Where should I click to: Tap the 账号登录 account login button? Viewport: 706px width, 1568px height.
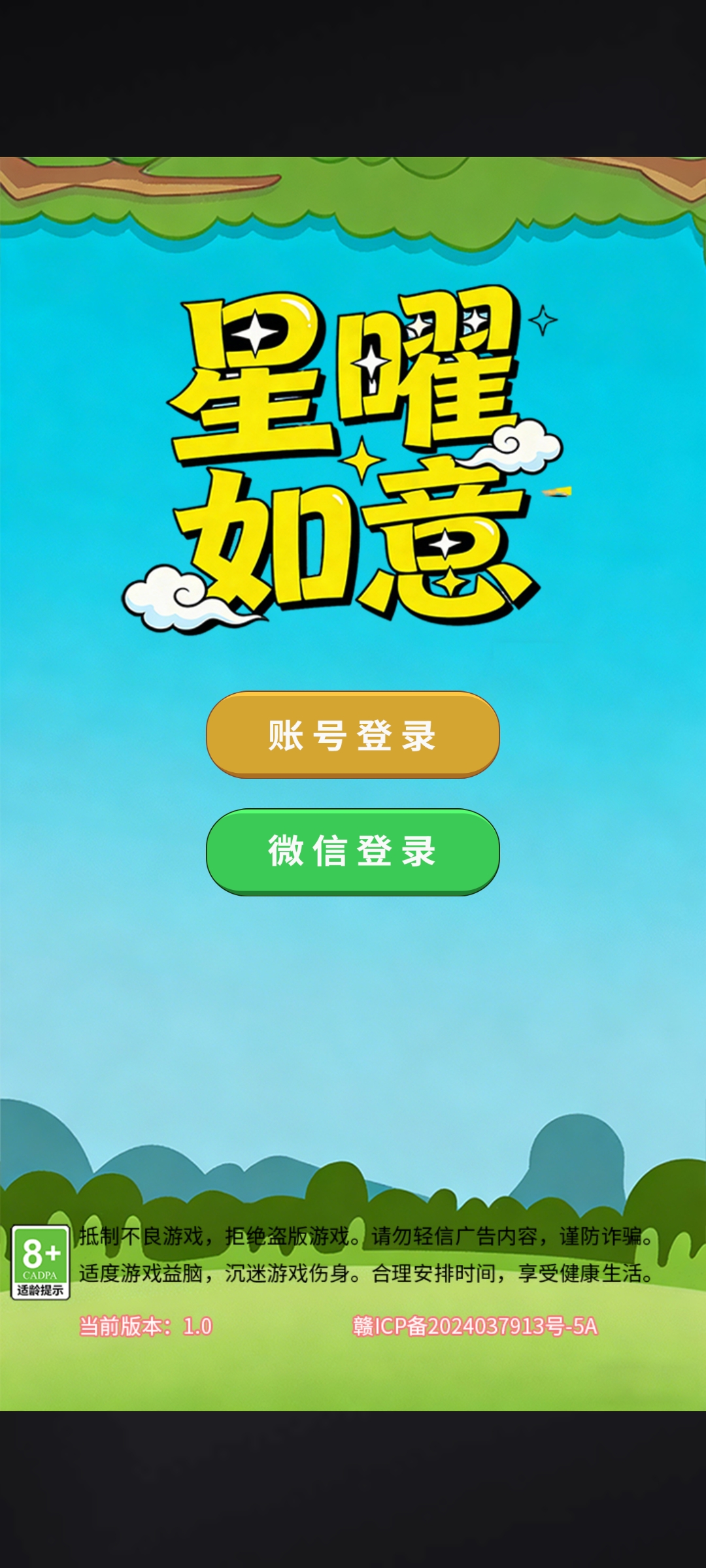click(353, 734)
